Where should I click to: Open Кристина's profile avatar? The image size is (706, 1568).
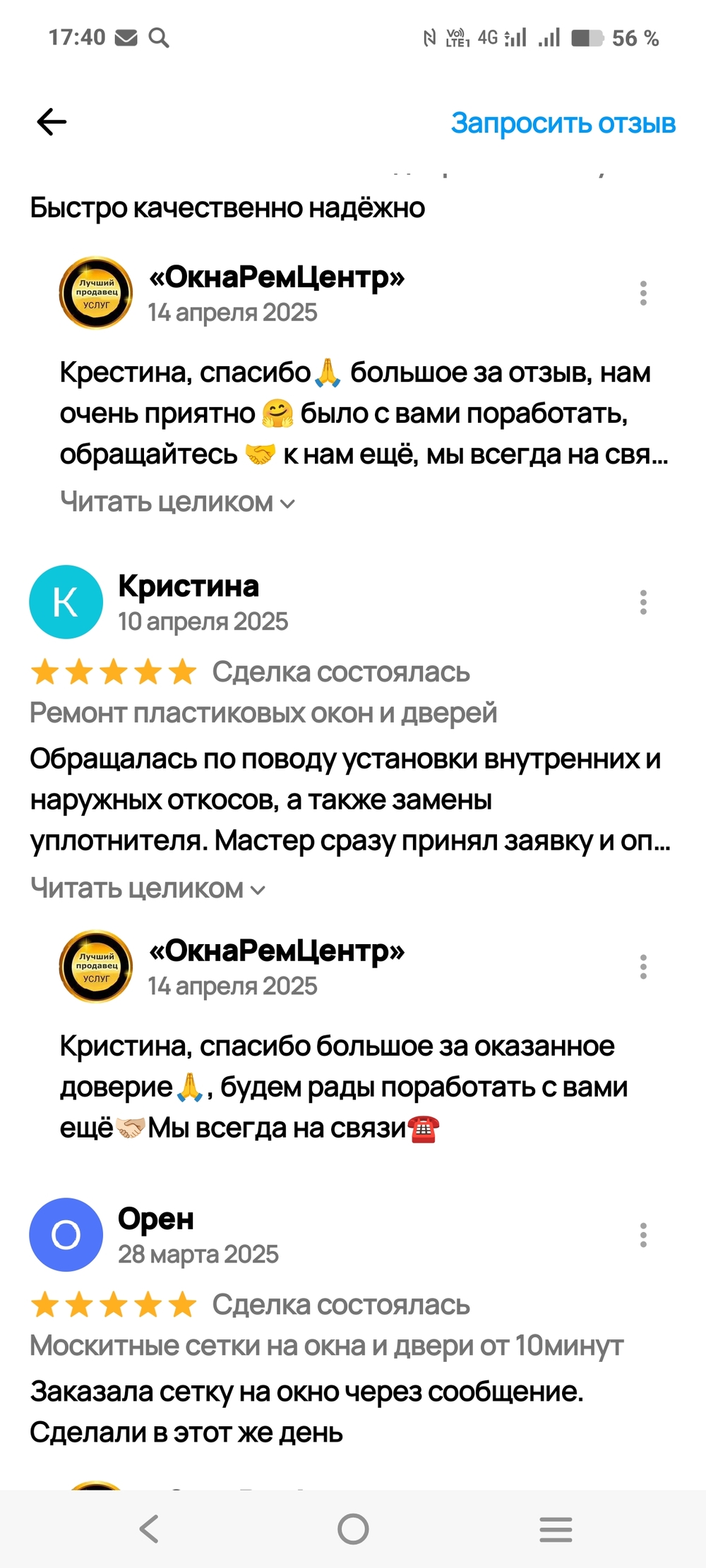[66, 602]
